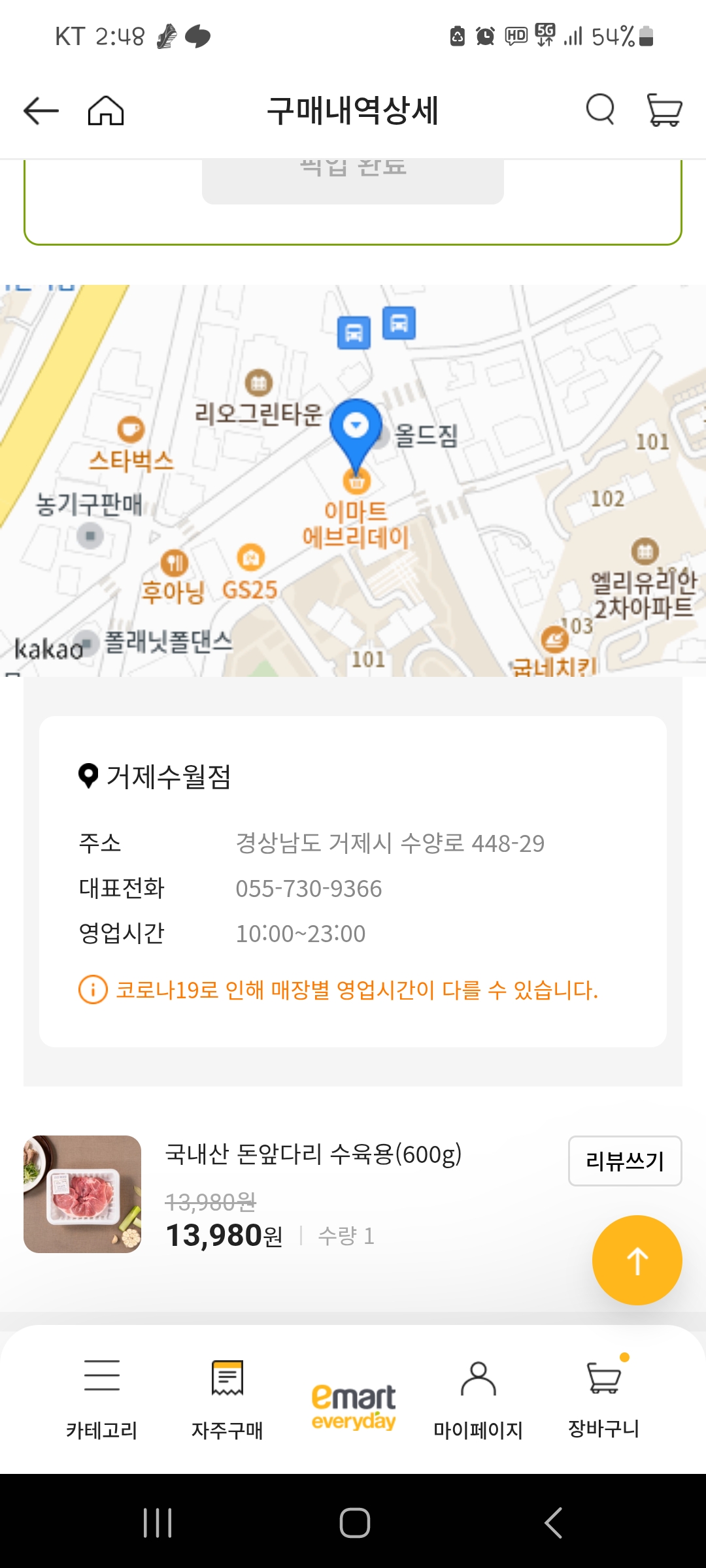
Task: Call the store number 055-730-9366
Action: 309,888
